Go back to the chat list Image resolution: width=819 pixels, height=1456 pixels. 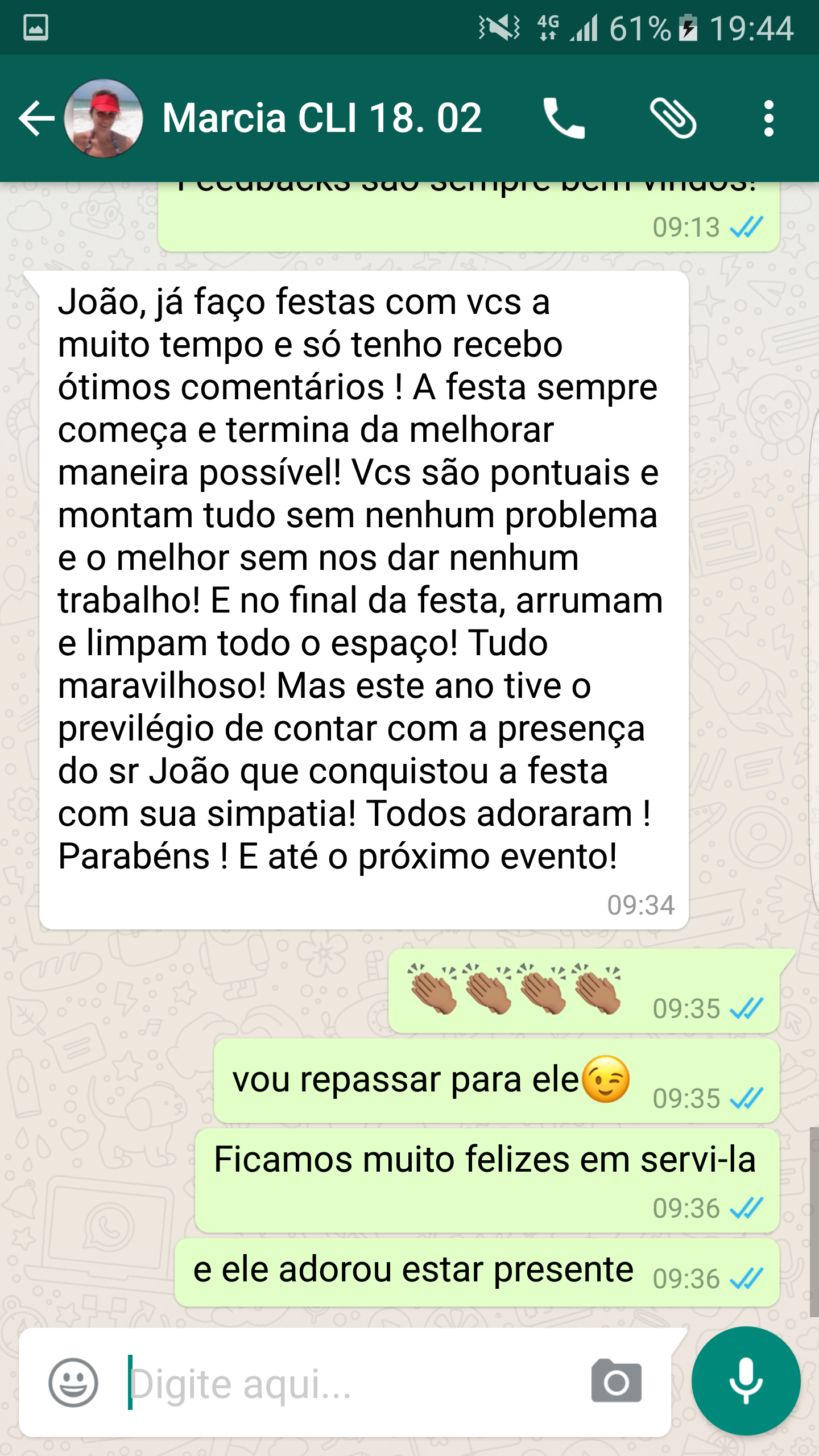coord(35,118)
